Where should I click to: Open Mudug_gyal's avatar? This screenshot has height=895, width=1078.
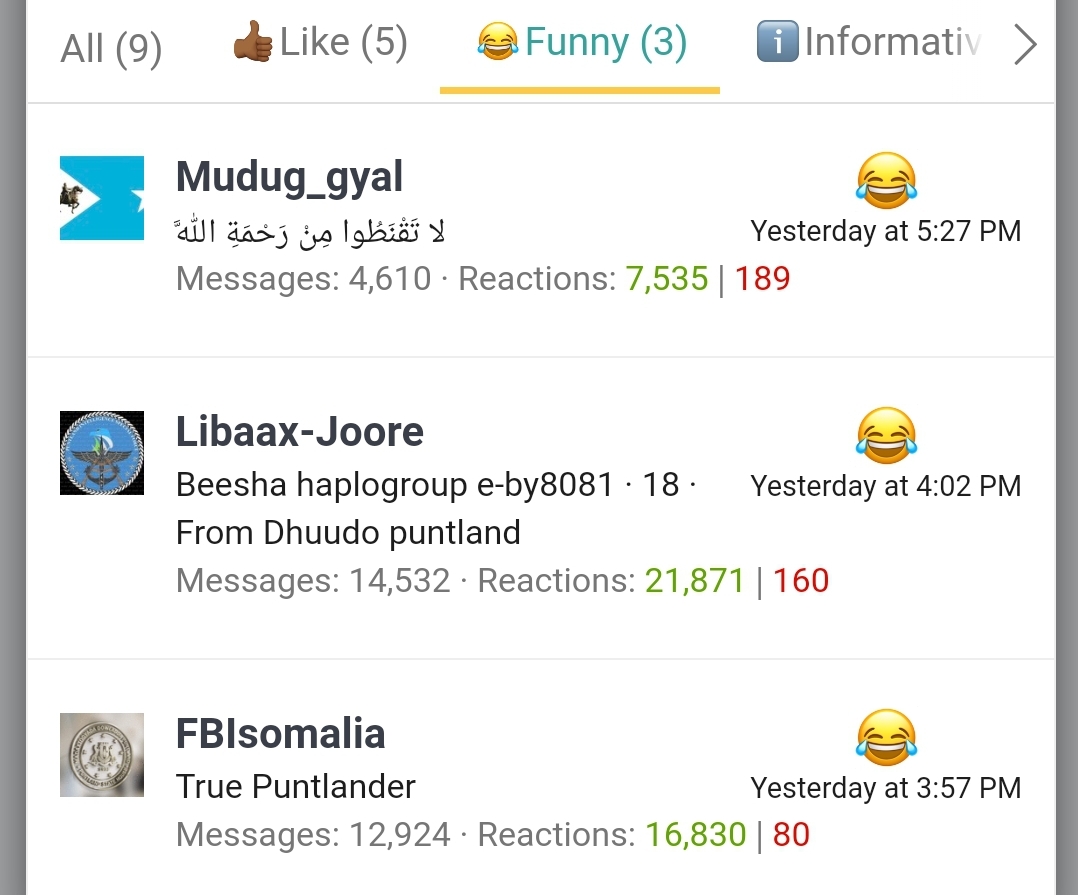pyautogui.click(x=102, y=198)
